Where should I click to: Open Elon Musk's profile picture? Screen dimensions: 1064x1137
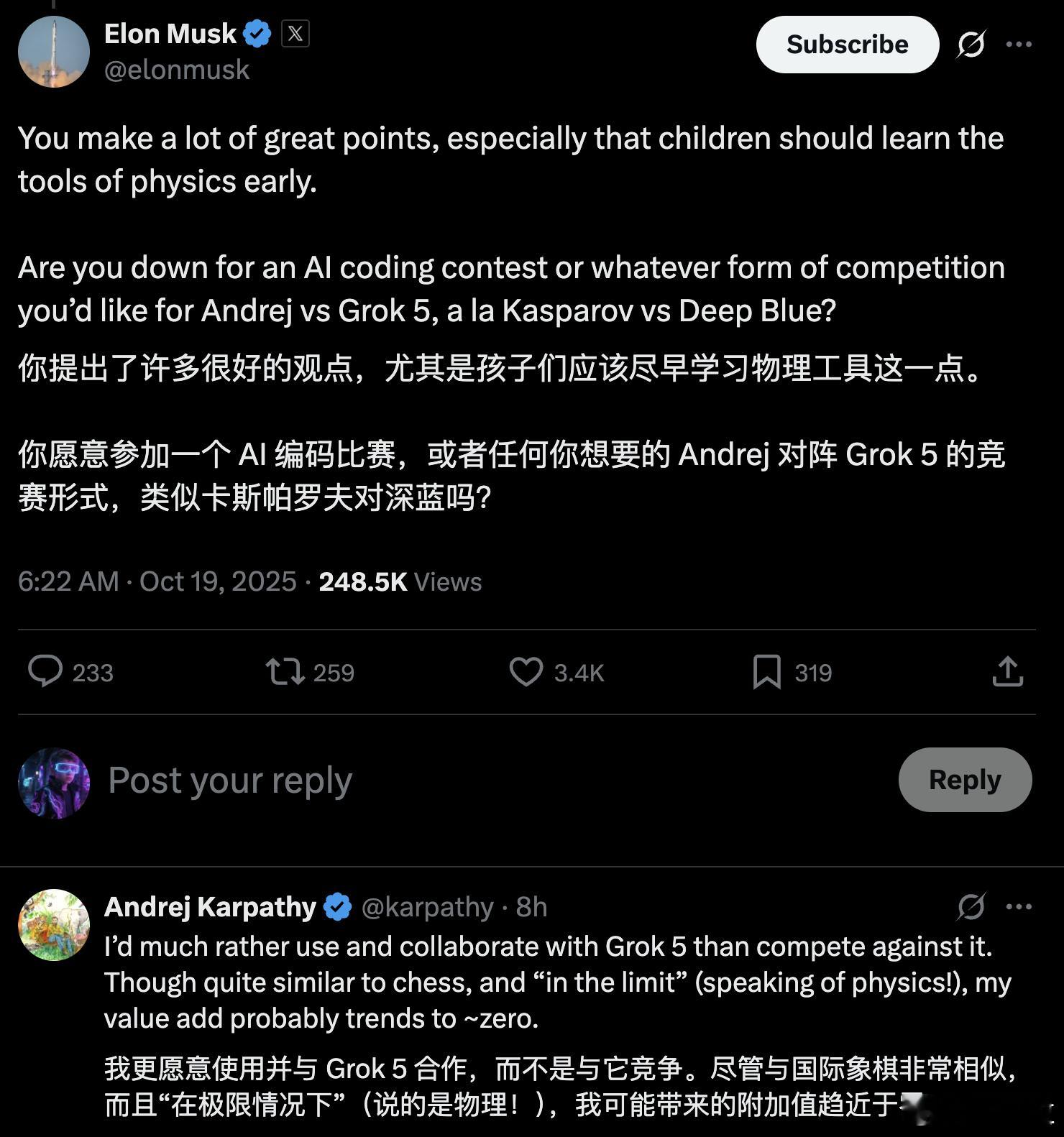click(54, 52)
